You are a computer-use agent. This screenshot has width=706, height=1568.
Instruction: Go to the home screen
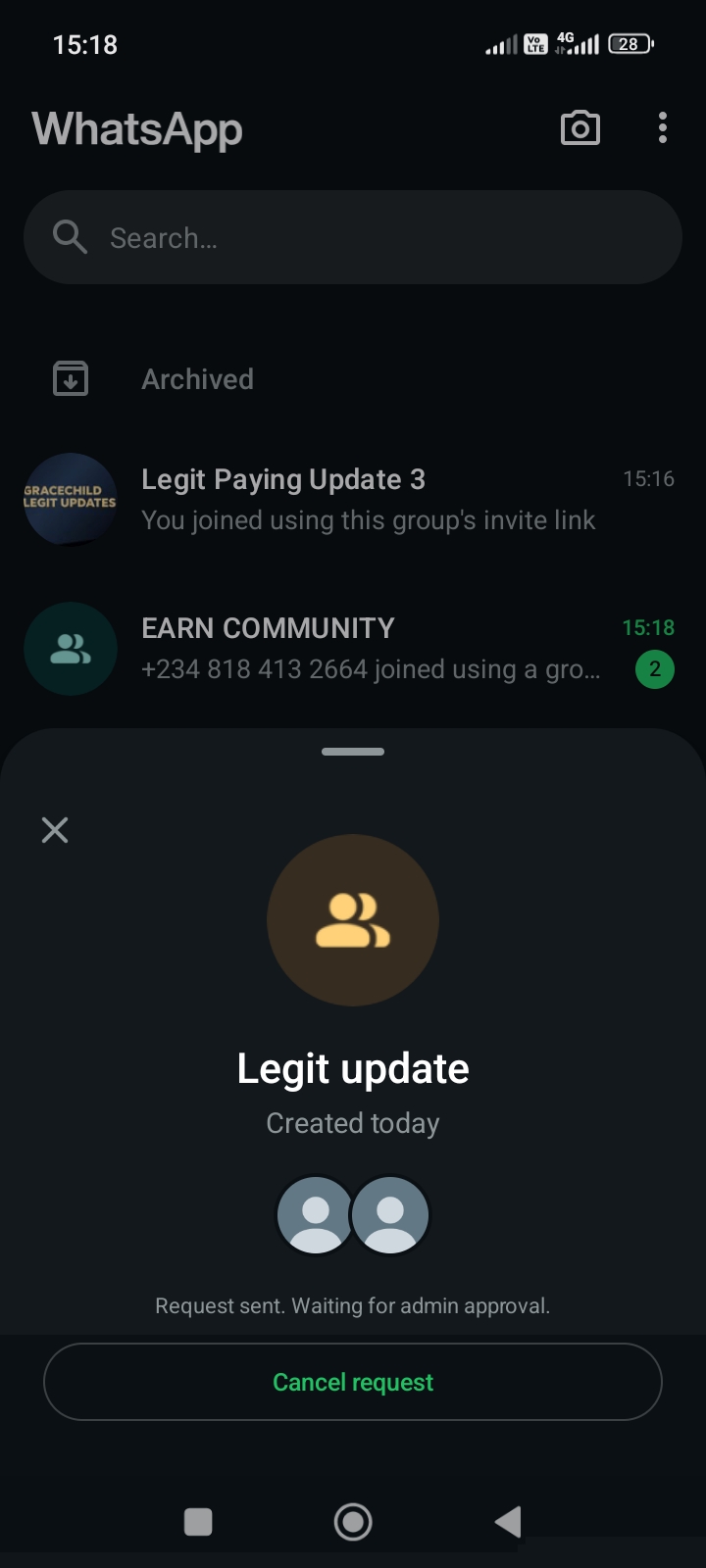click(353, 1522)
